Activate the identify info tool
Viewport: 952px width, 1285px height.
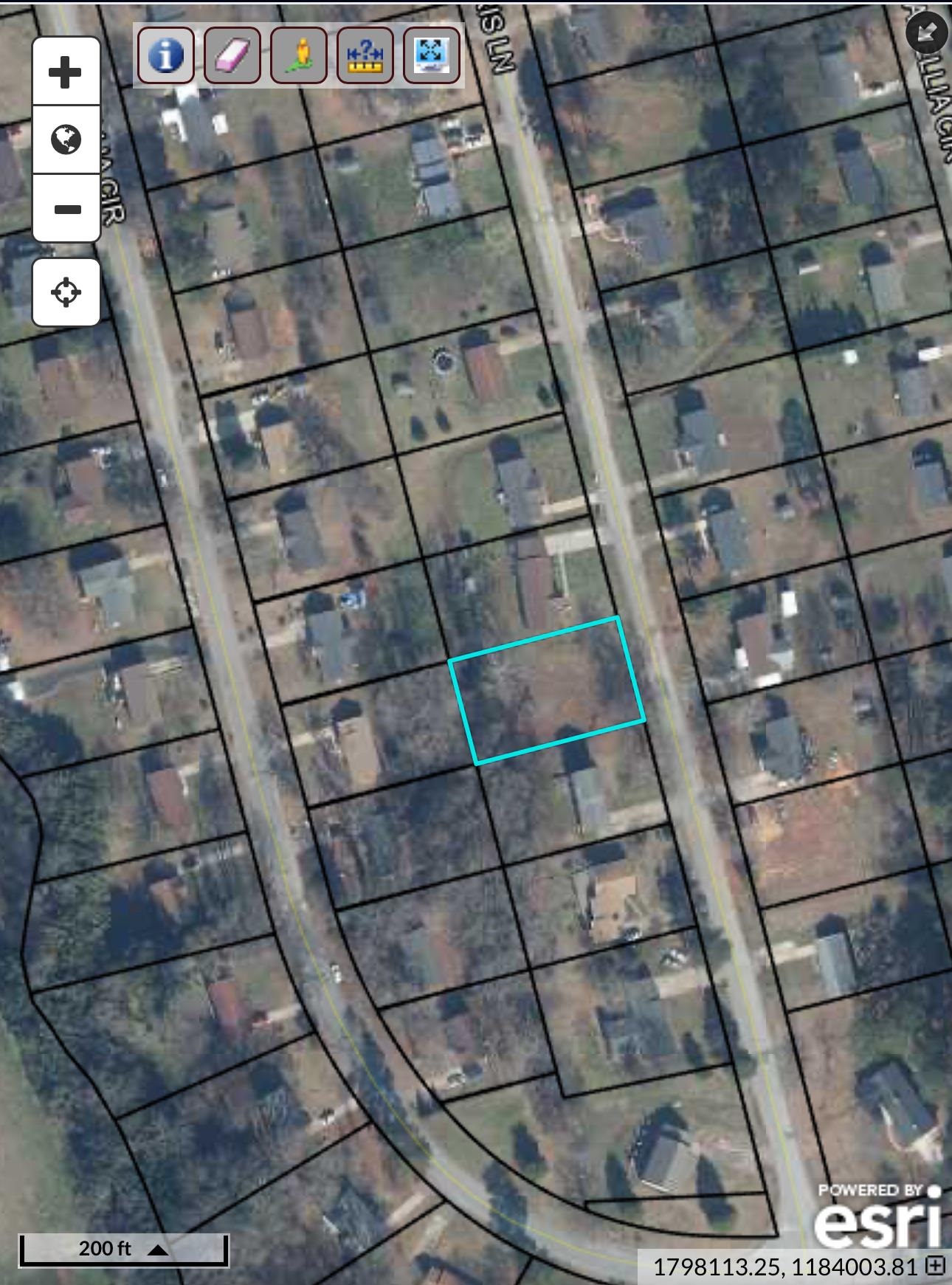pyautogui.click(x=166, y=55)
